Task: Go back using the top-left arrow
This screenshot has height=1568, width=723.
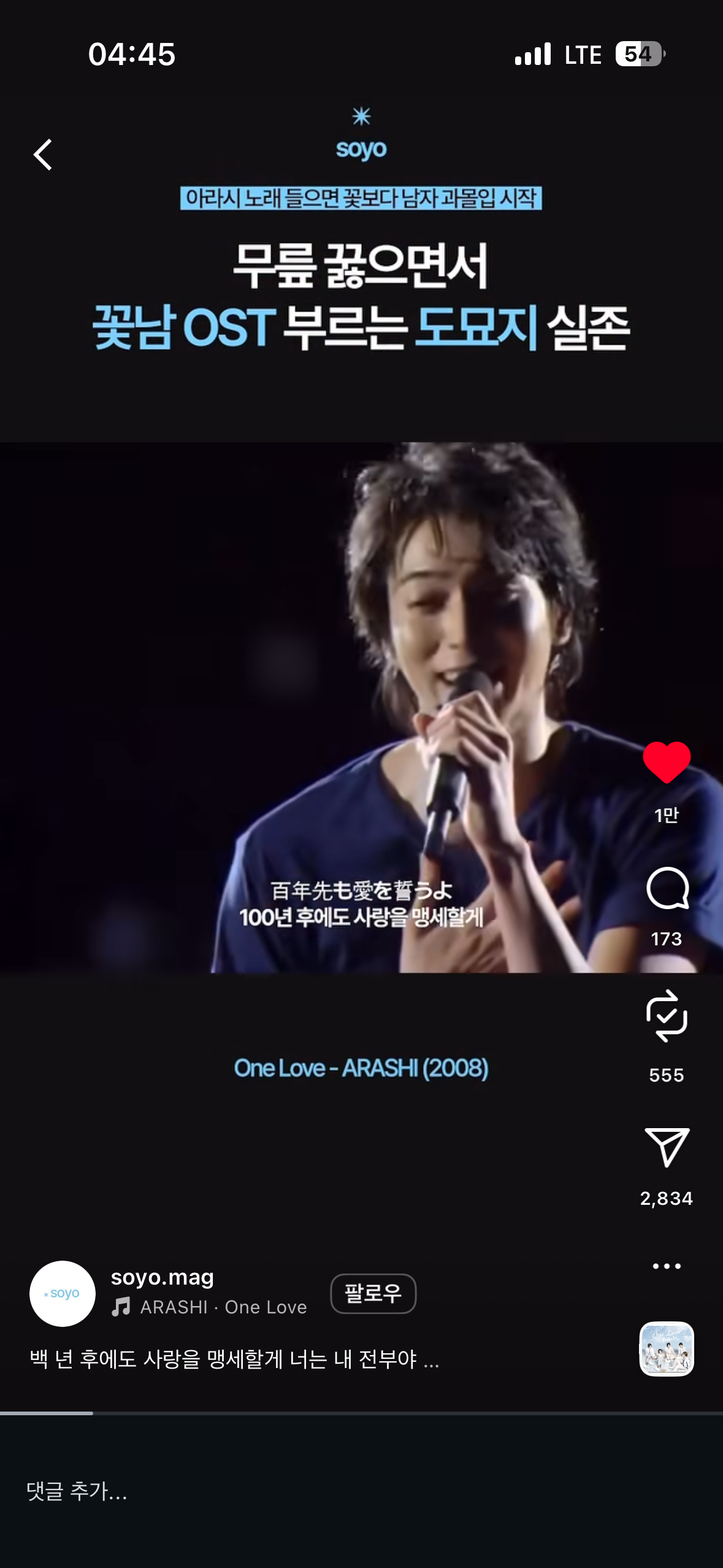Action: 43,155
